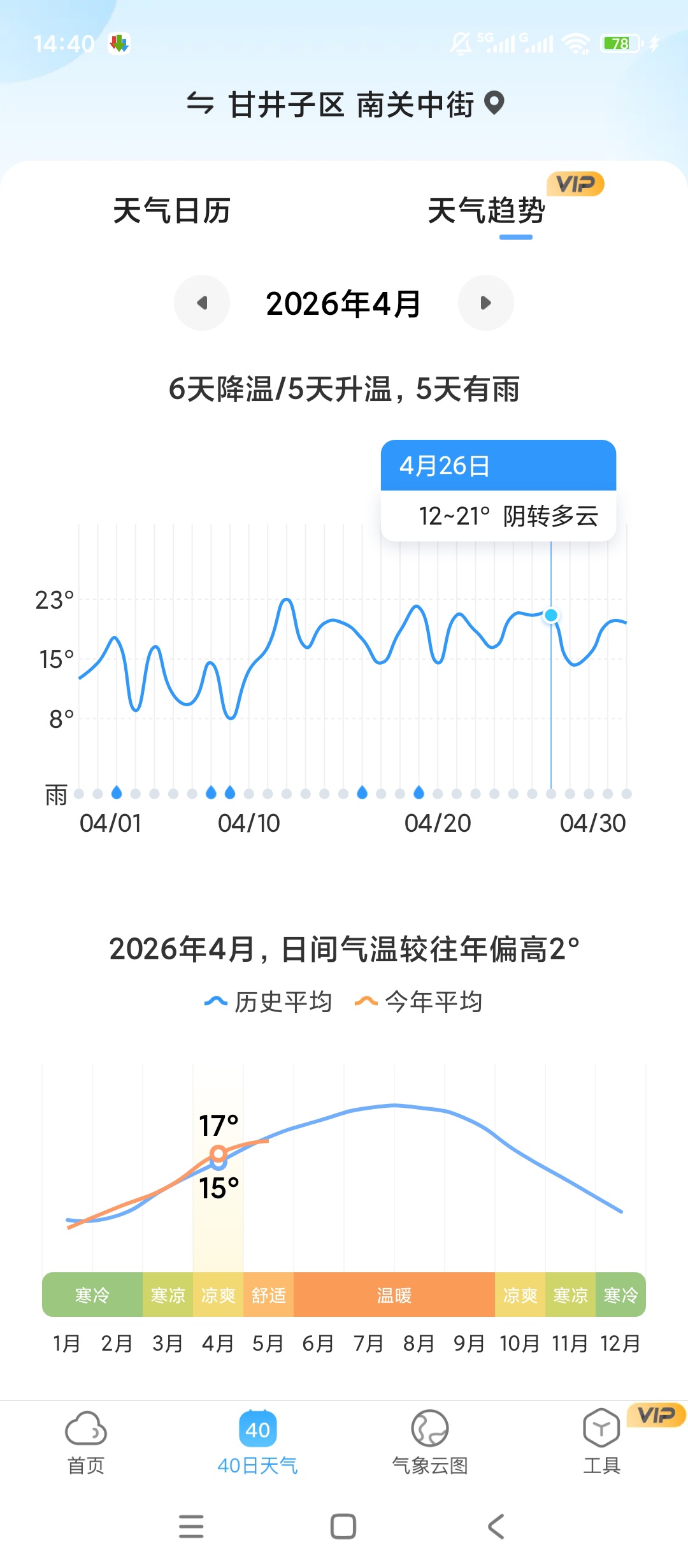The width and height of the screenshot is (688, 1568).
Task: Select the 天气趋势 tab
Action: point(486,211)
